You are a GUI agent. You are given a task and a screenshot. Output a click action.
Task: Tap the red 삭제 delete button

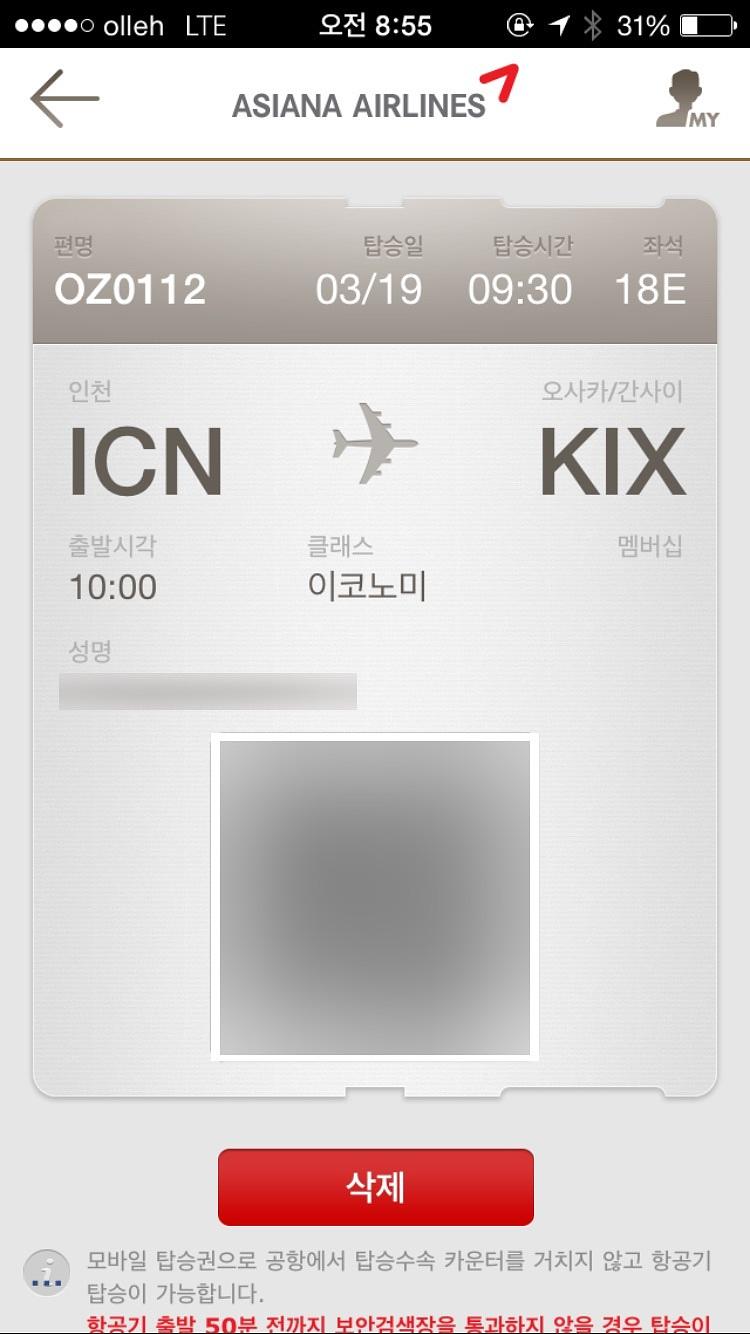tap(375, 1187)
